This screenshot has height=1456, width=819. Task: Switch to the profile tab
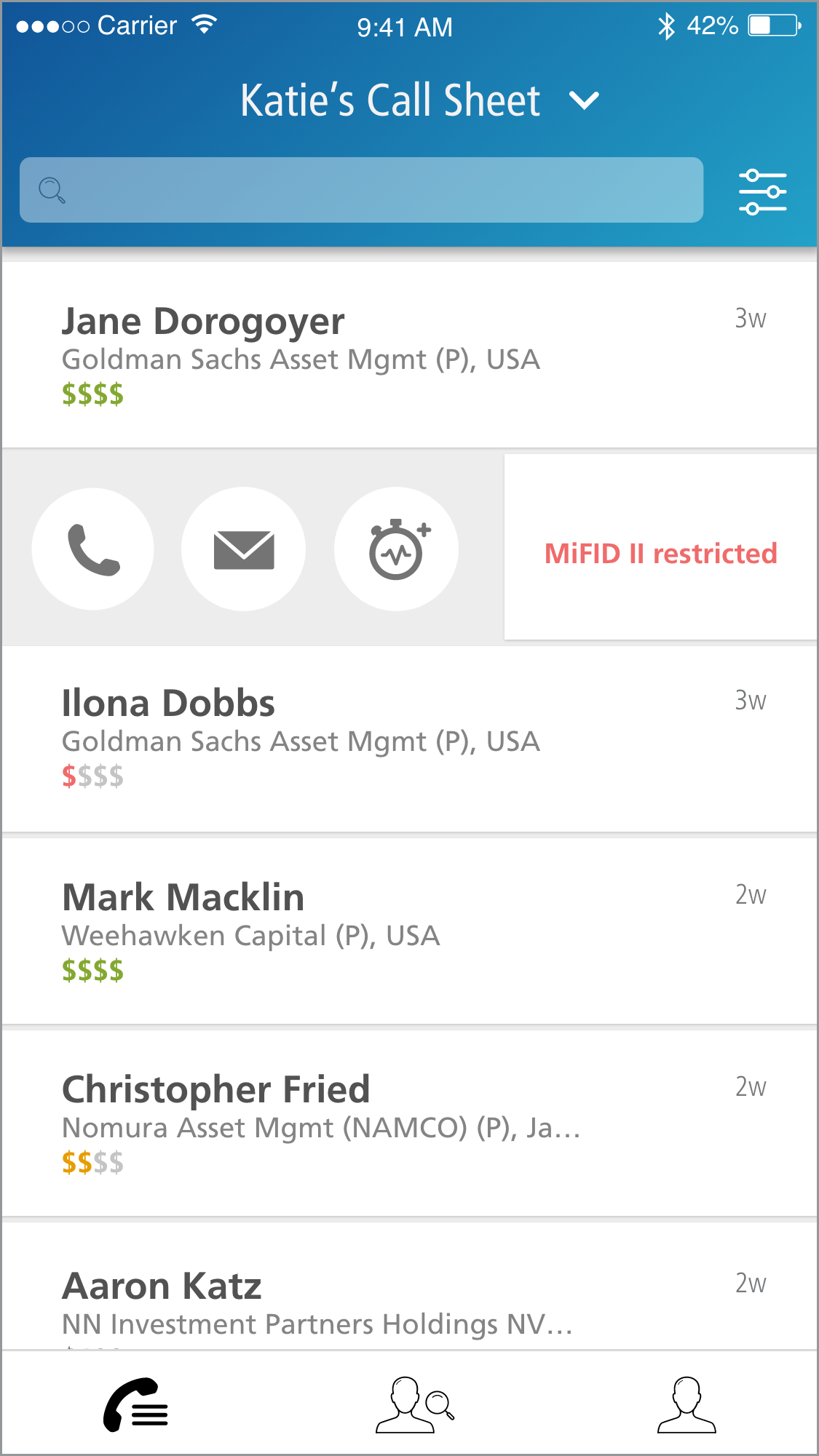click(686, 1404)
